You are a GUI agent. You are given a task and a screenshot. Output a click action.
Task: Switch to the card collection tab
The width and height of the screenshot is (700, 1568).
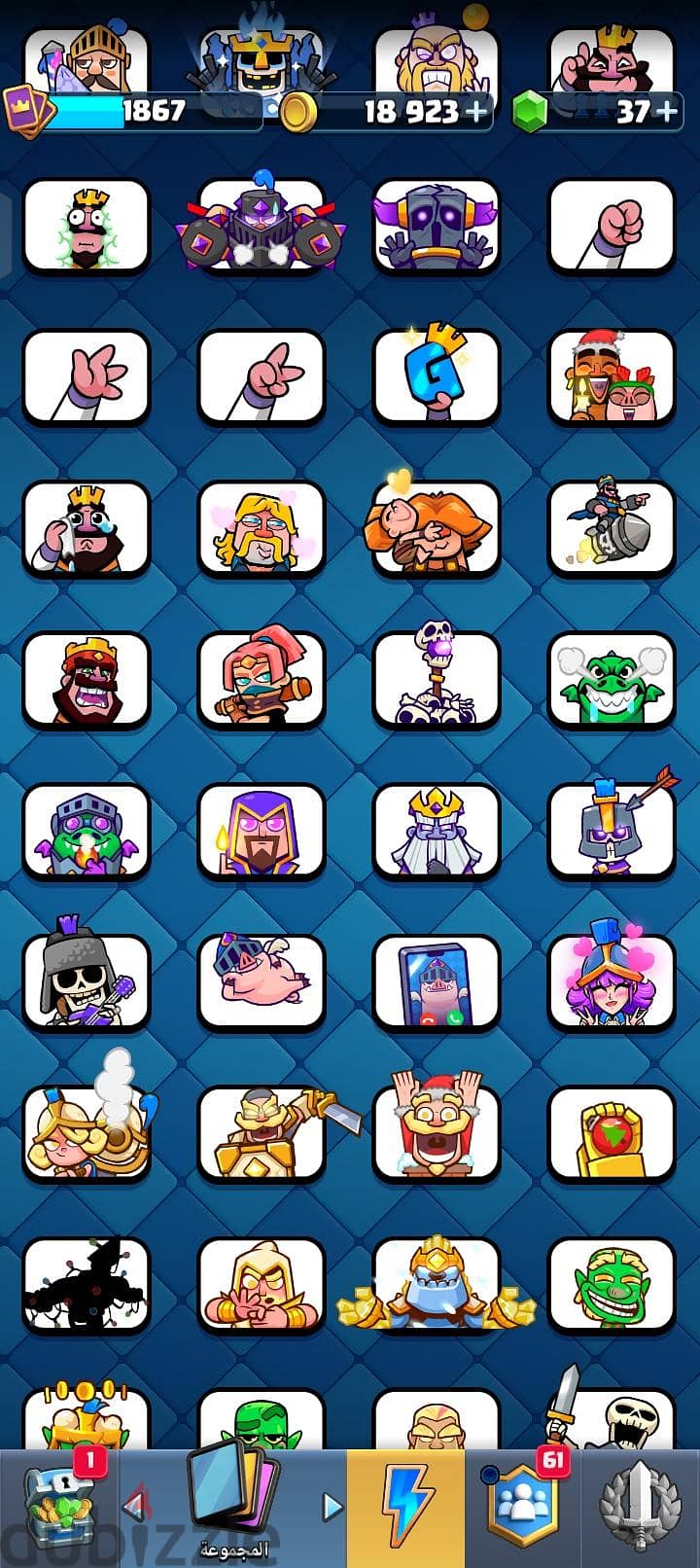pyautogui.click(x=233, y=1506)
